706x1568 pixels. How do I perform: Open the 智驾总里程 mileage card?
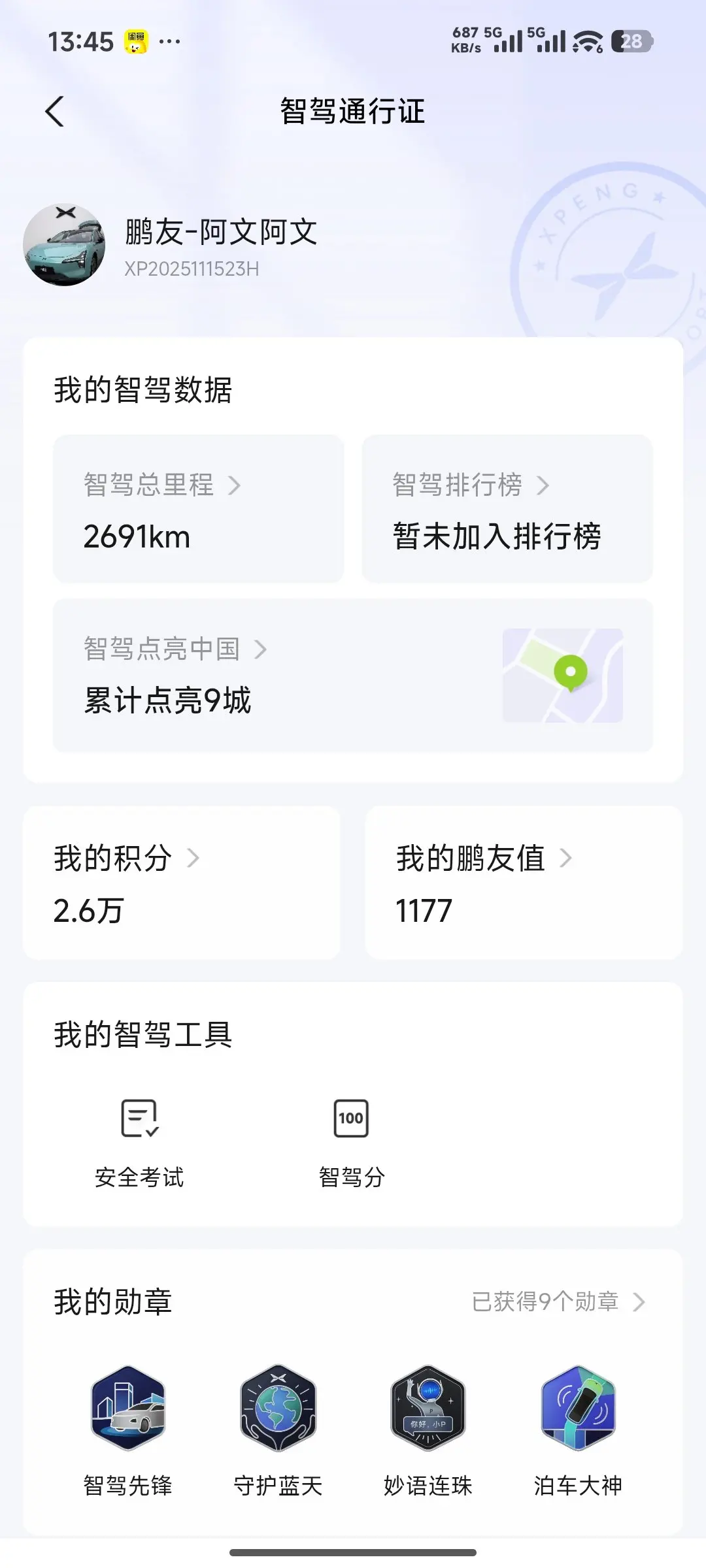pos(198,509)
